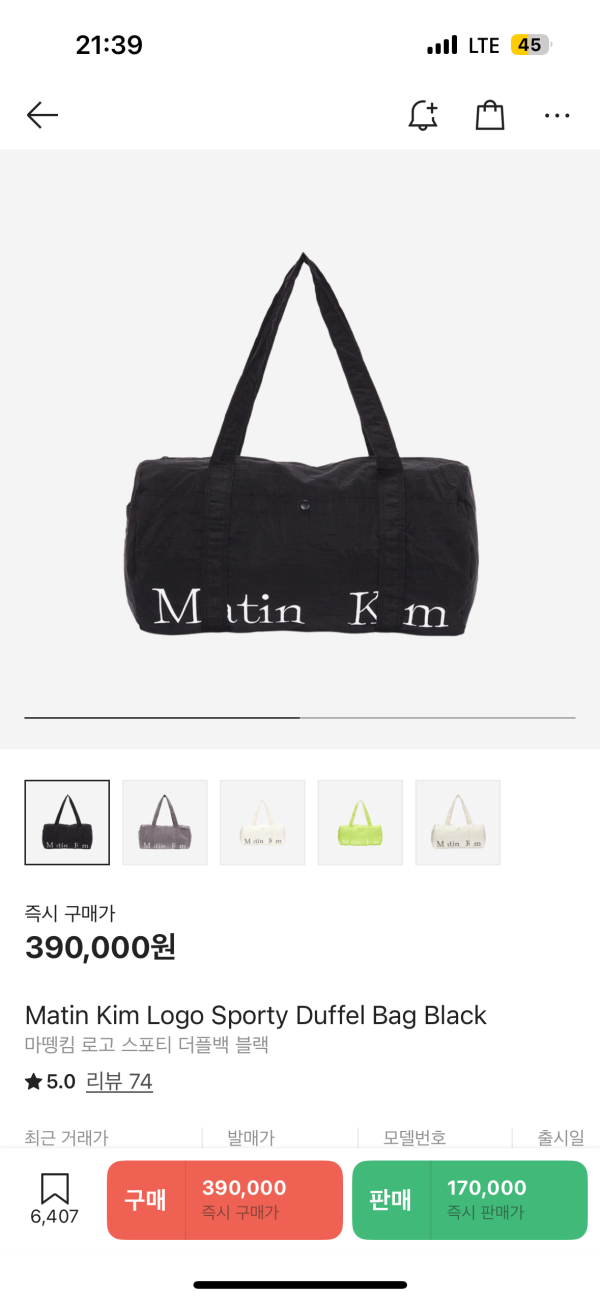Select the gray duffel bag thumbnail
The image size is (600, 1301).
coord(165,822)
